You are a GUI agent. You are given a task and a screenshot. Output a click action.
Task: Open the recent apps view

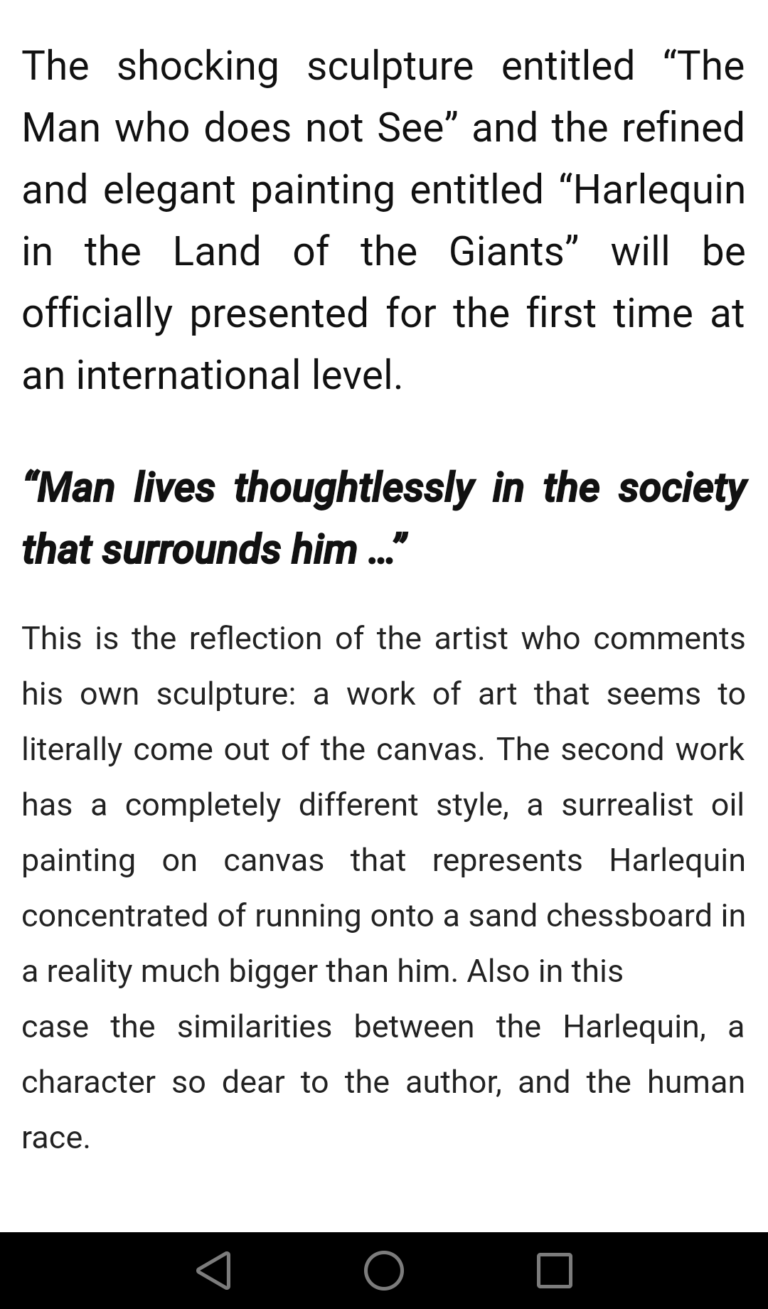coord(554,1270)
